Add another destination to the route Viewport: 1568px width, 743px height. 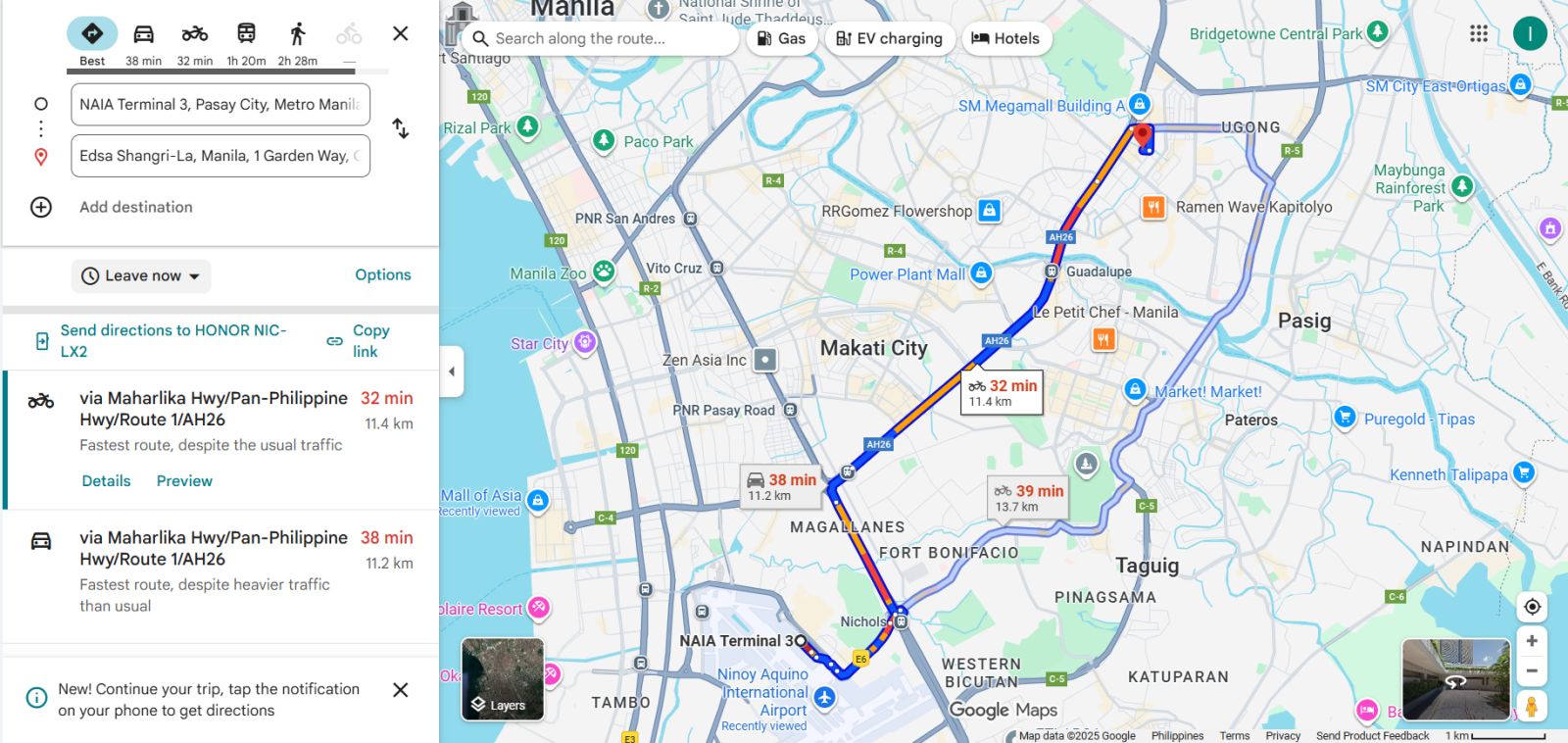pyautogui.click(x=135, y=207)
